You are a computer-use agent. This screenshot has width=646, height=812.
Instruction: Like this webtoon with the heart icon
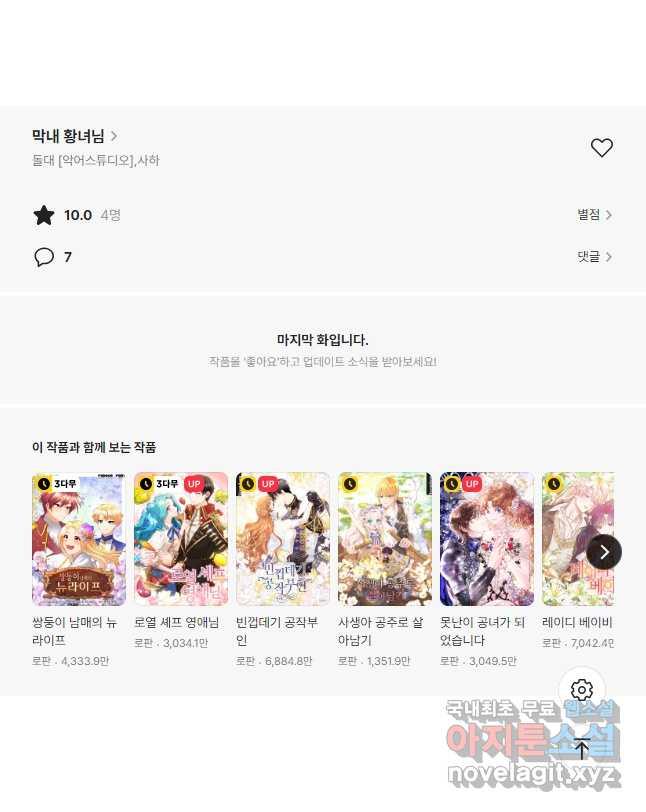tap(601, 148)
